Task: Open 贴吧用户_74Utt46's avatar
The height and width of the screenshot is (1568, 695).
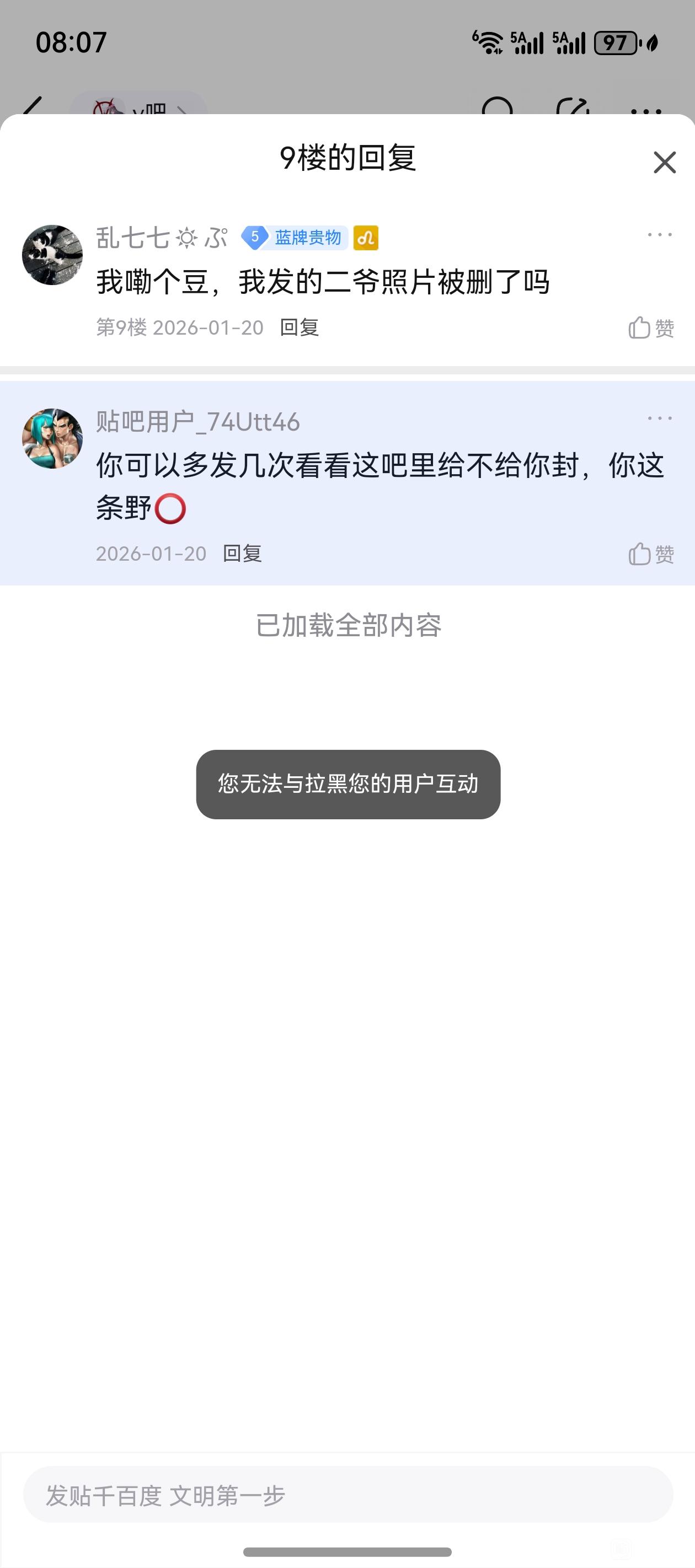Action: pyautogui.click(x=52, y=438)
